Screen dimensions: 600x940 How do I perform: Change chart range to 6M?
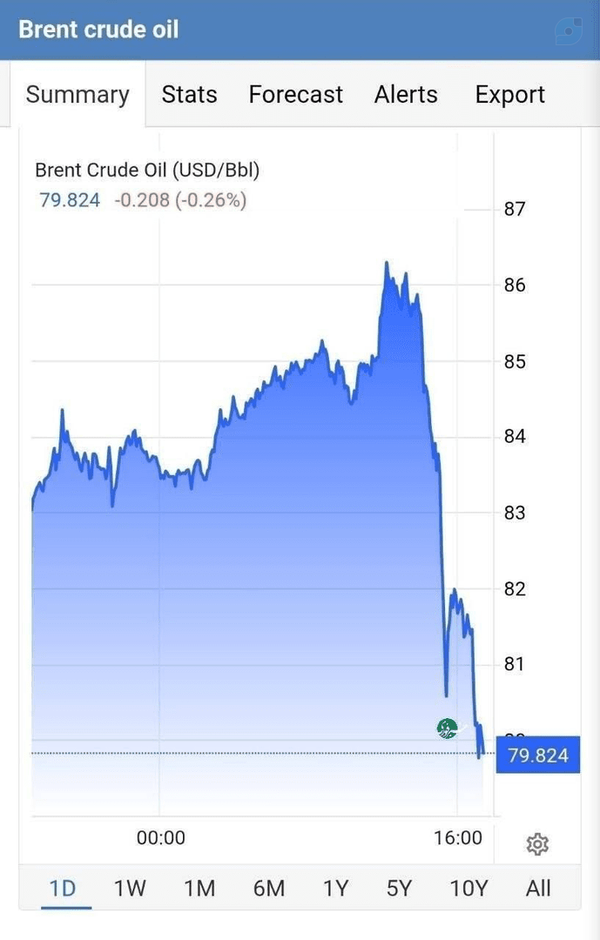click(x=269, y=888)
